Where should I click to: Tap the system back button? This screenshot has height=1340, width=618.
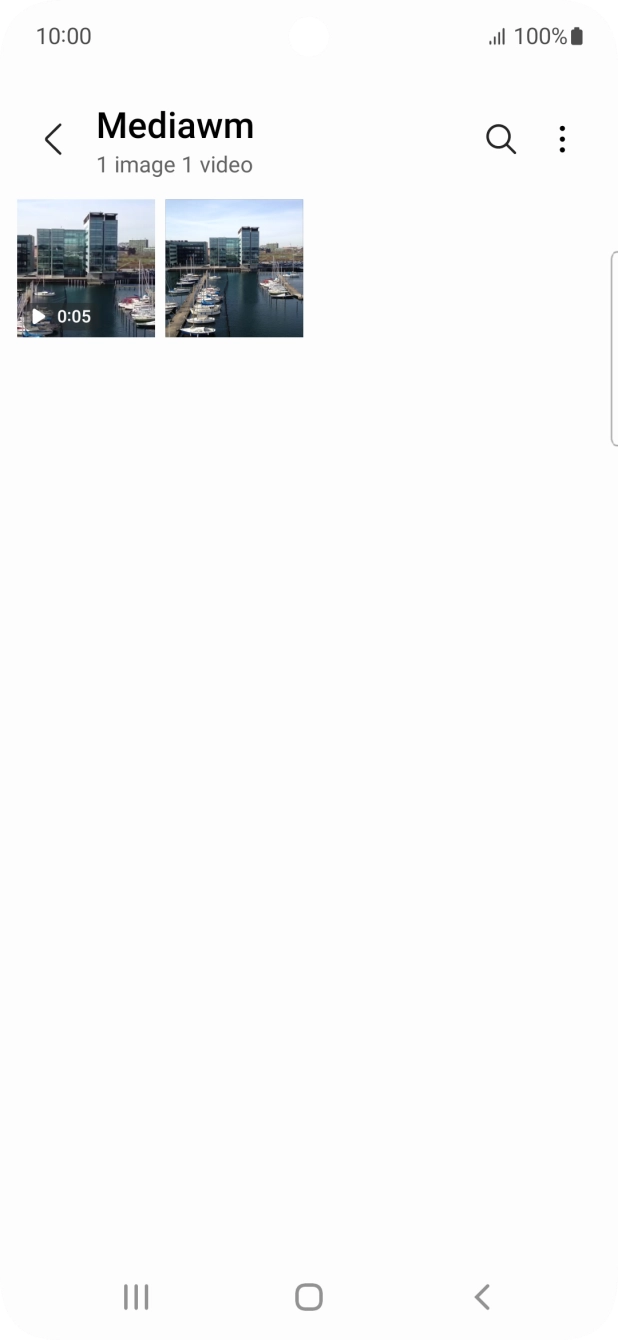[482, 1297]
